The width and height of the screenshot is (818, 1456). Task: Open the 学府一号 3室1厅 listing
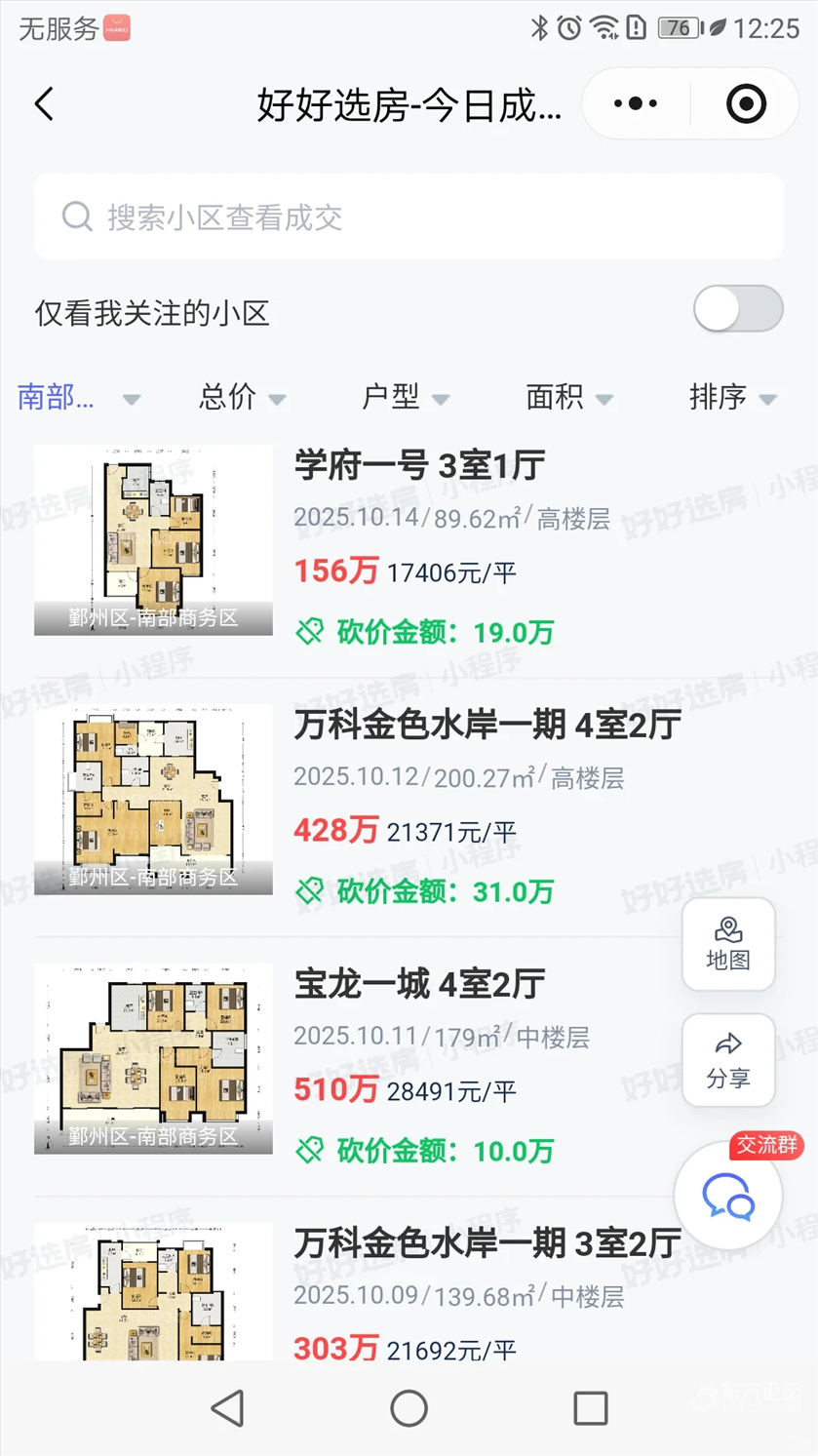[x=419, y=466]
